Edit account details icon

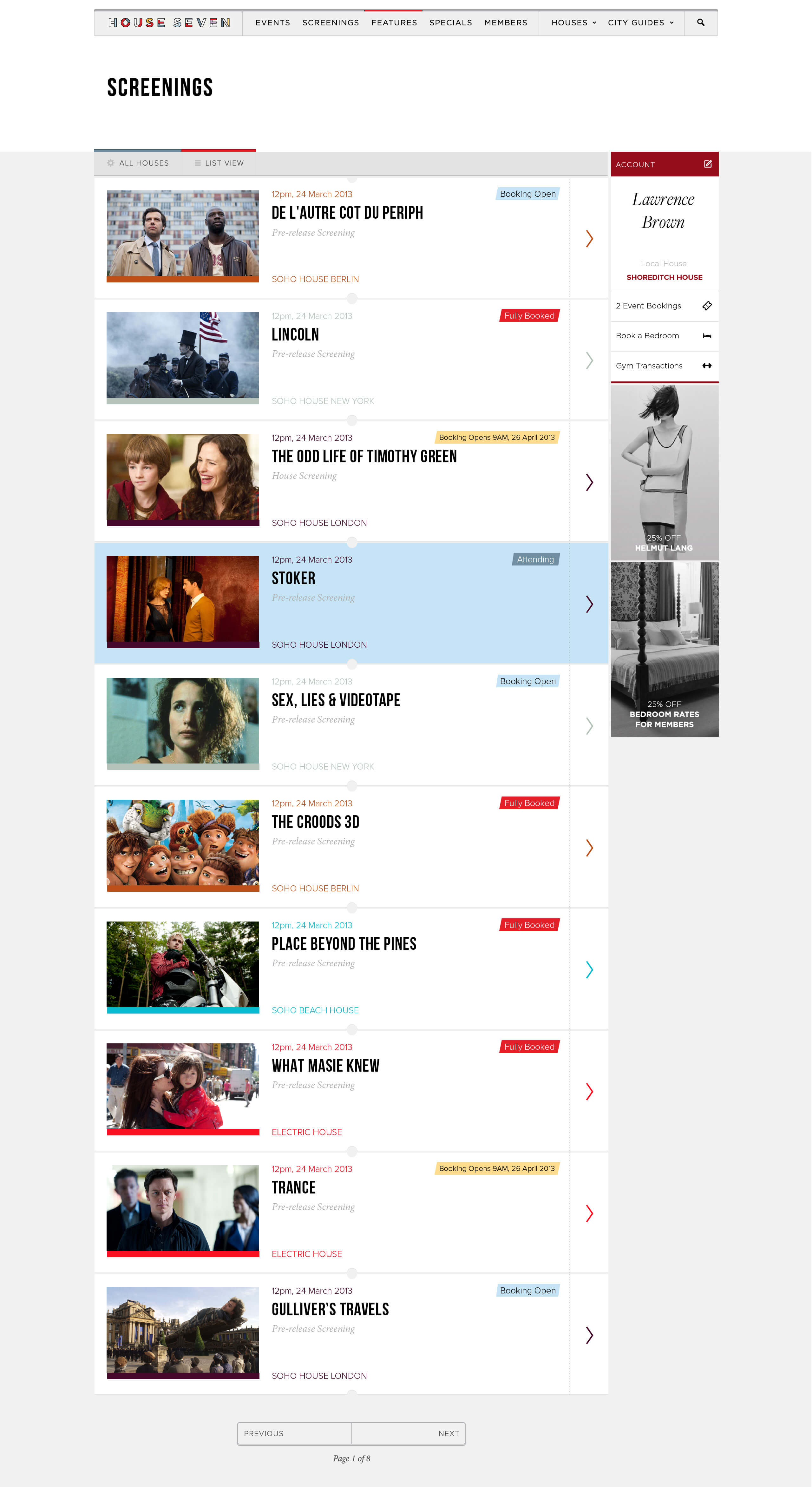[x=708, y=164]
